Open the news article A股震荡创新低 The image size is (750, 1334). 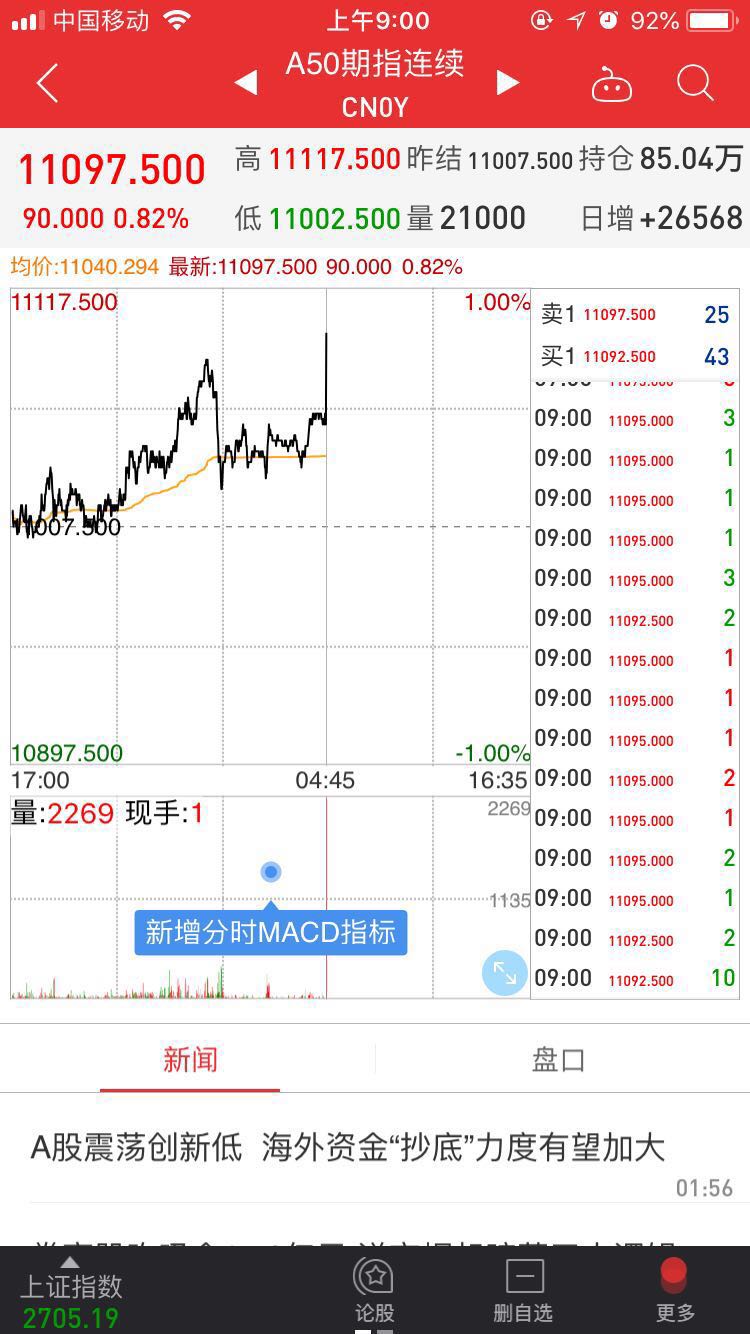coord(348,1148)
